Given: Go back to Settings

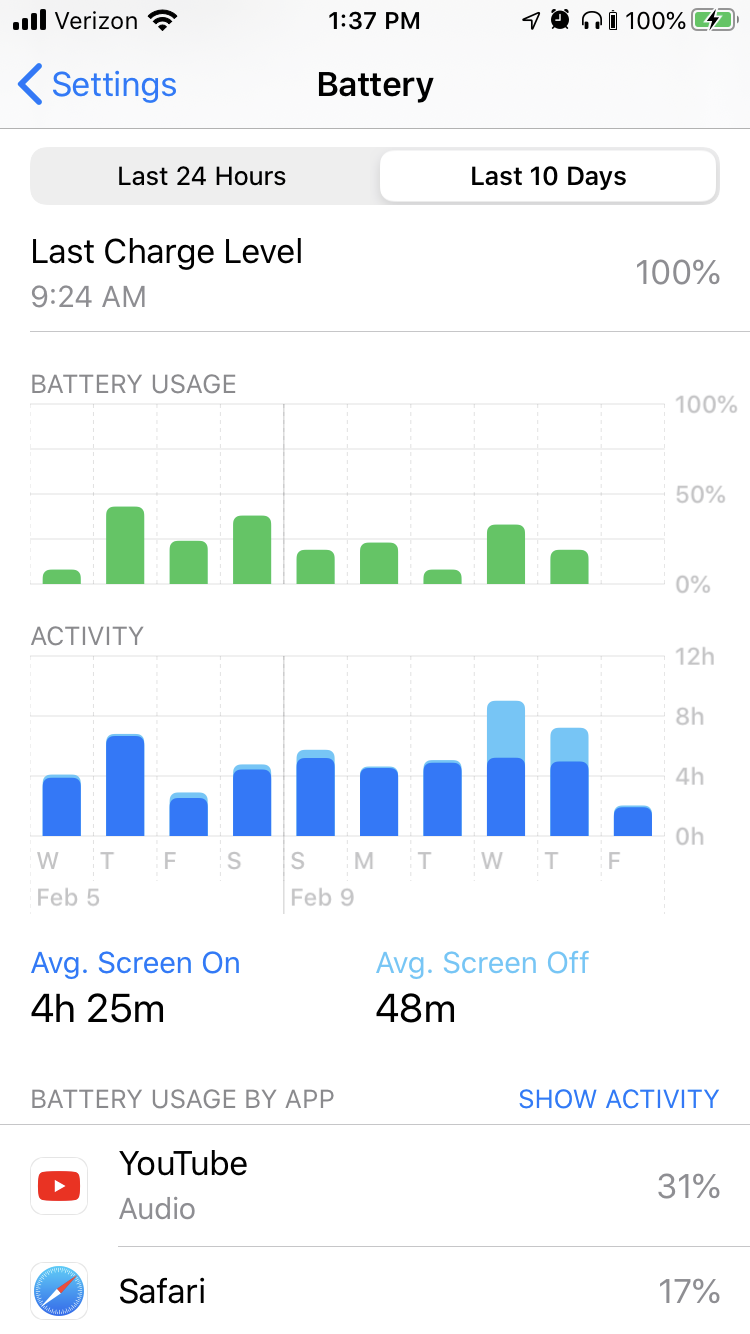Looking at the screenshot, I should point(97,85).
